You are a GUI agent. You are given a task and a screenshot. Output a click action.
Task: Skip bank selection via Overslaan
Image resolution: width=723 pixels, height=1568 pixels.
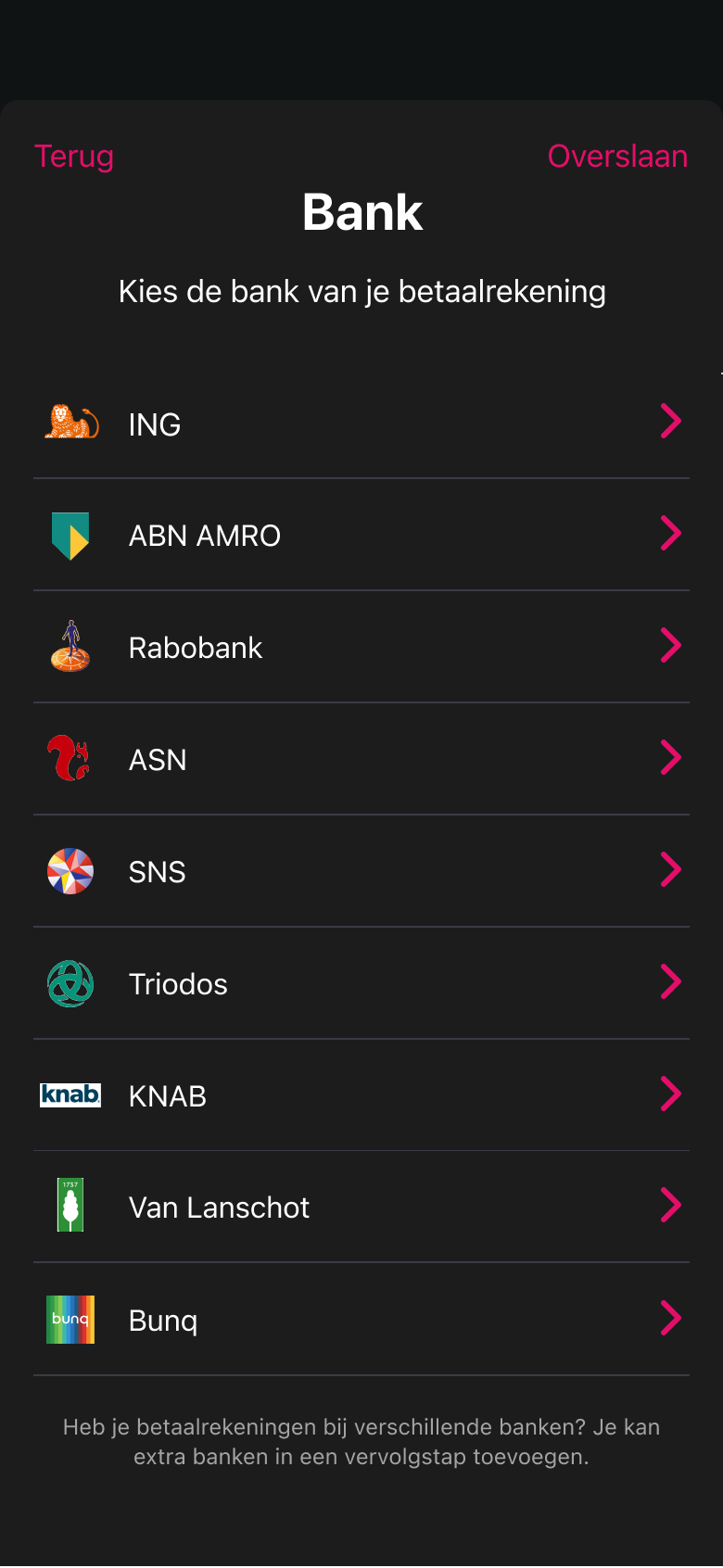[617, 157]
